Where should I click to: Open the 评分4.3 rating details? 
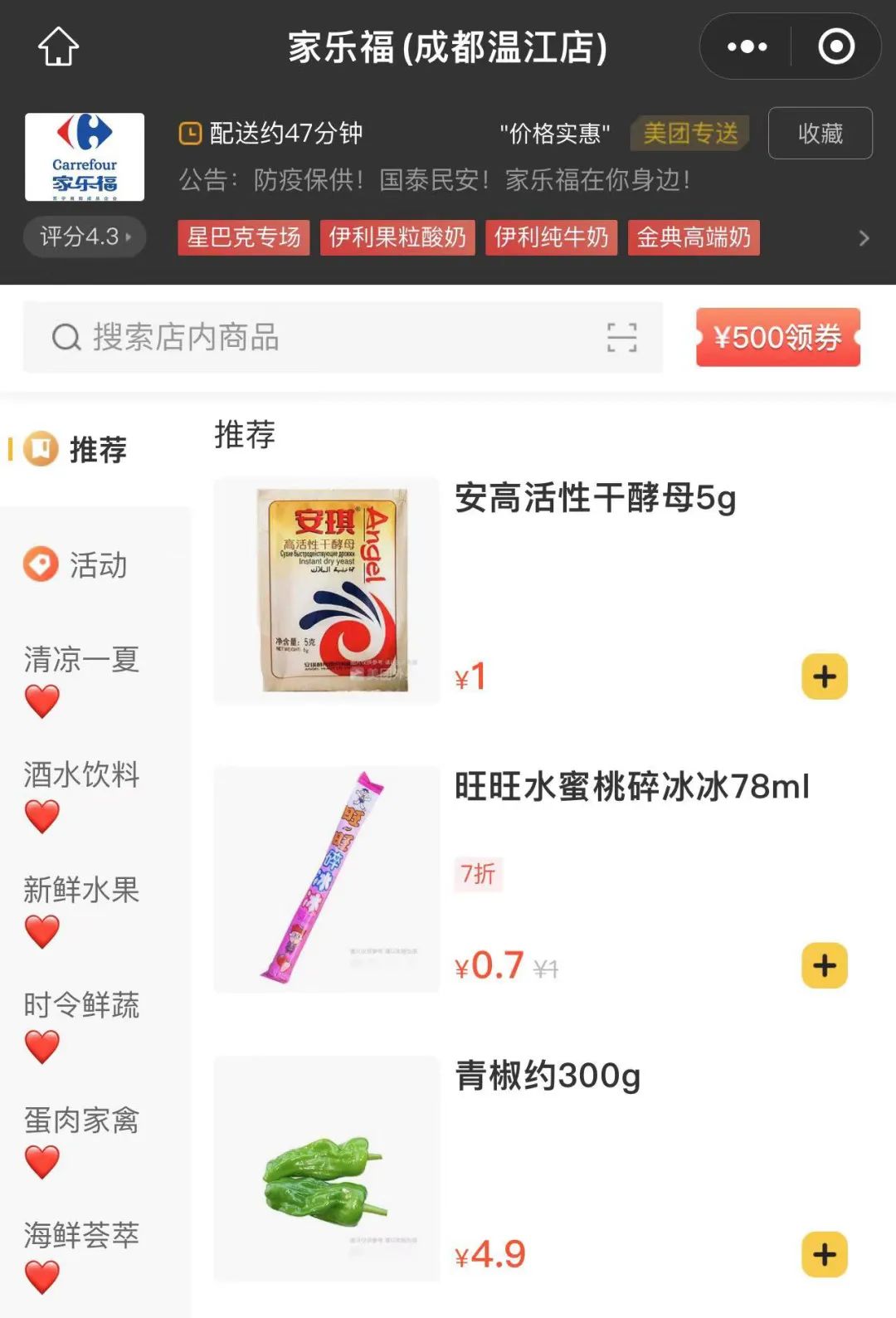coord(85,237)
